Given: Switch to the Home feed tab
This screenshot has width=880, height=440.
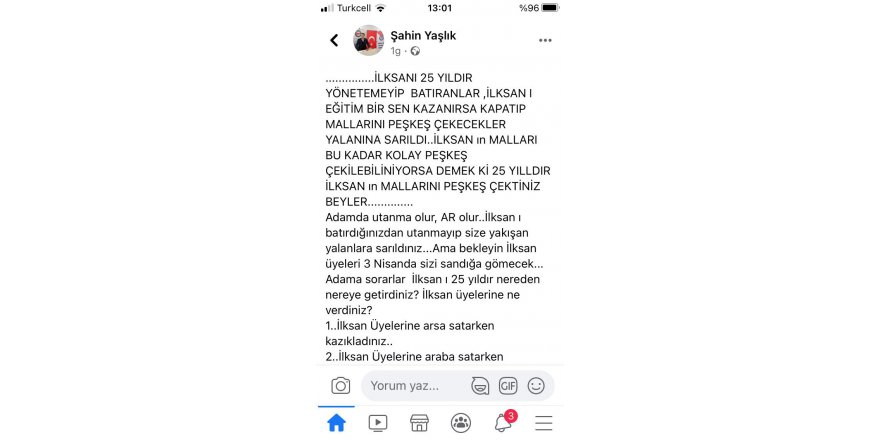Looking at the screenshot, I should pos(336,422).
